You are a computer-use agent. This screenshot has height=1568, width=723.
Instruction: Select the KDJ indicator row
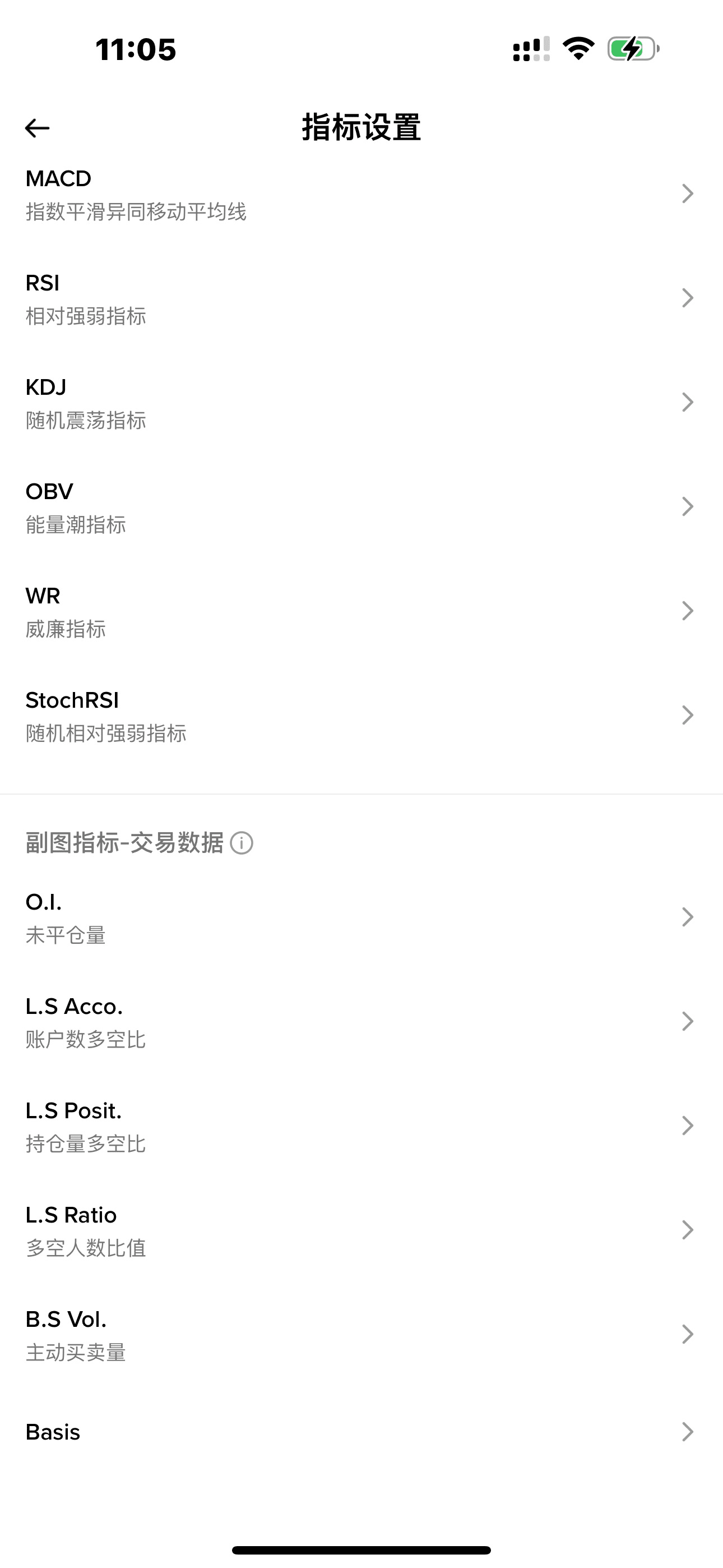click(x=361, y=402)
